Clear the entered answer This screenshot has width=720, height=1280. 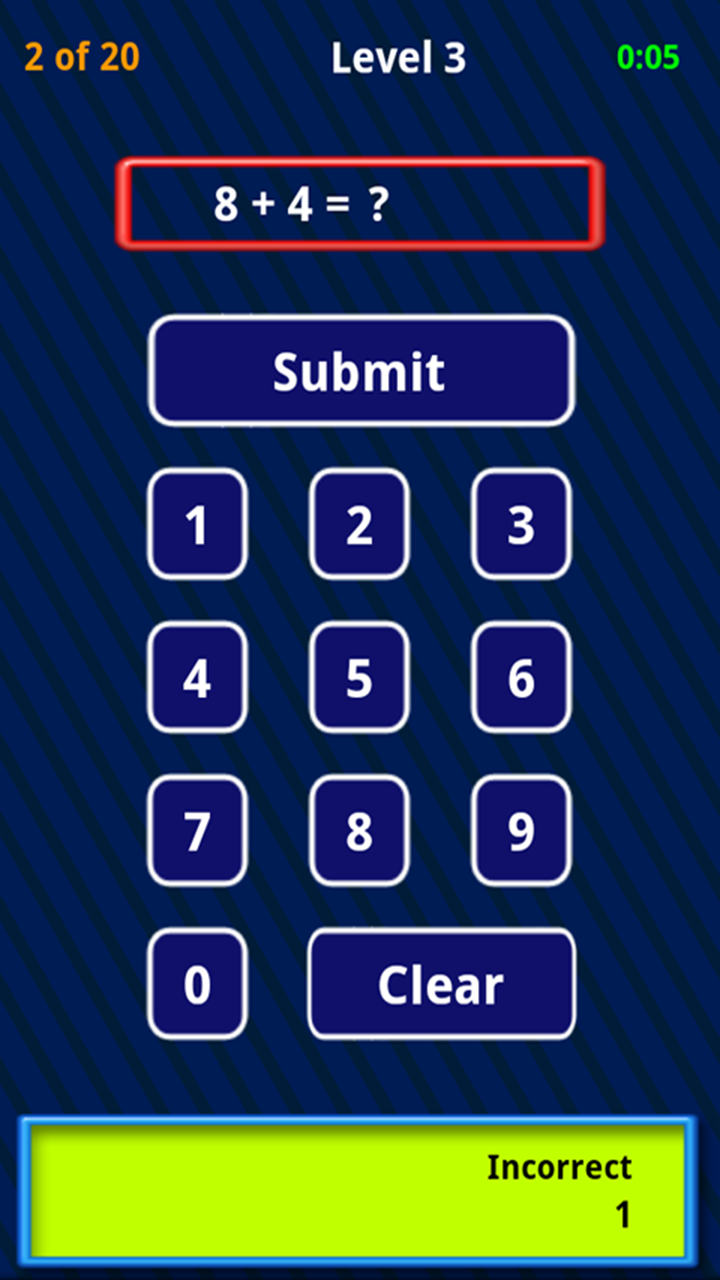coord(441,984)
